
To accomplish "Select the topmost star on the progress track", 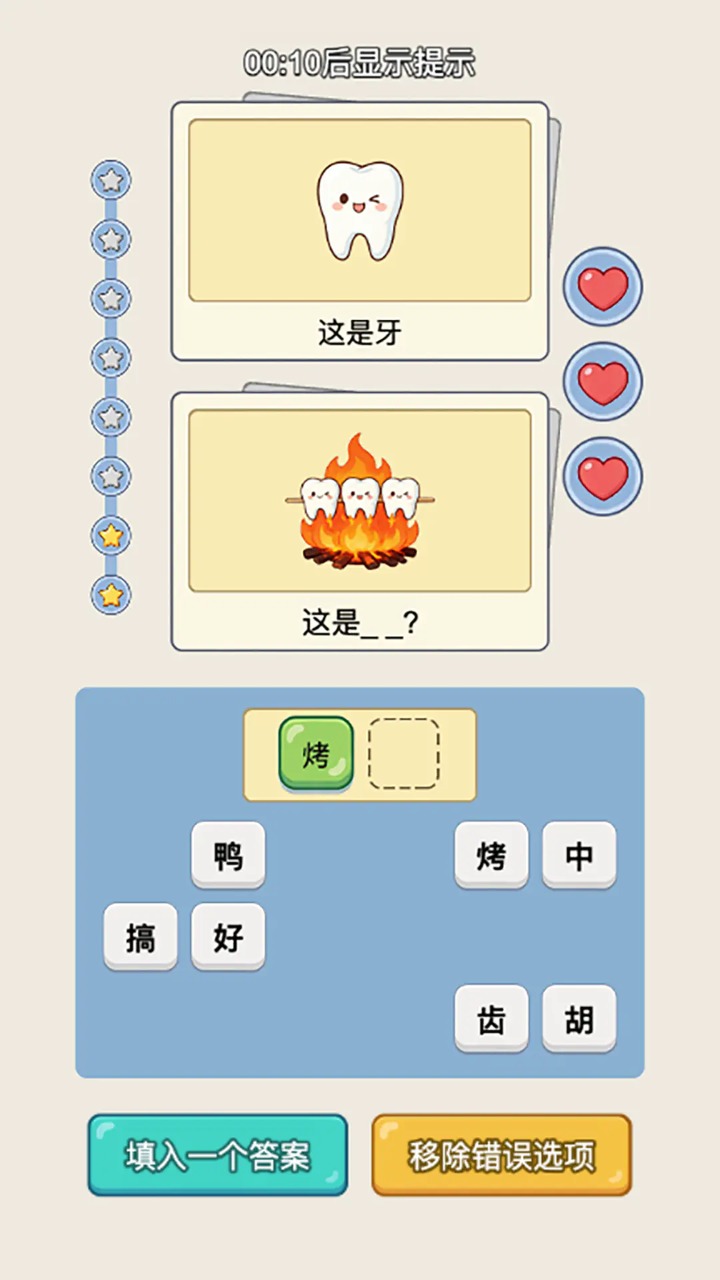I will (111, 180).
